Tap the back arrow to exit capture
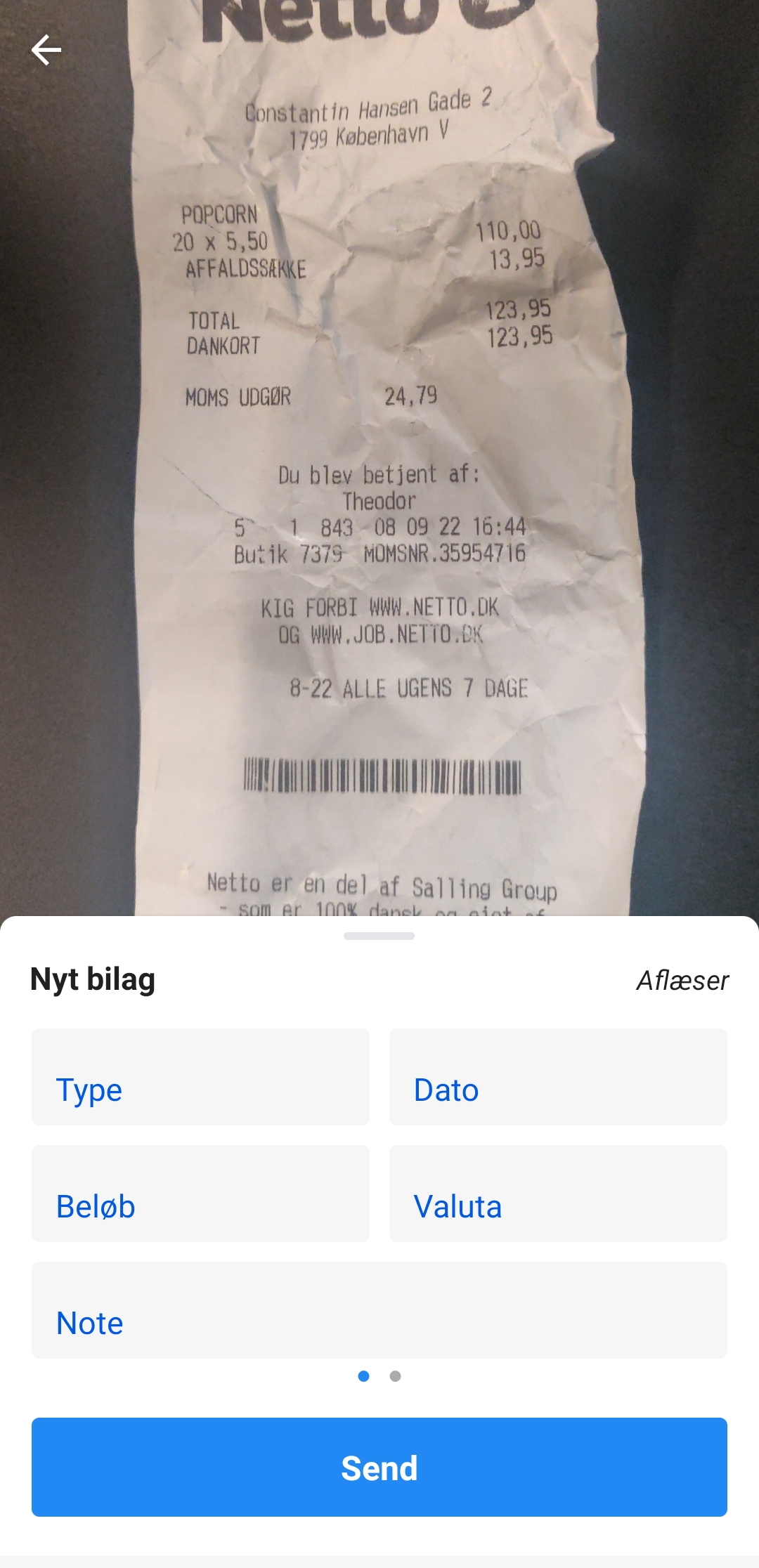The width and height of the screenshot is (759, 1568). pos(46,49)
